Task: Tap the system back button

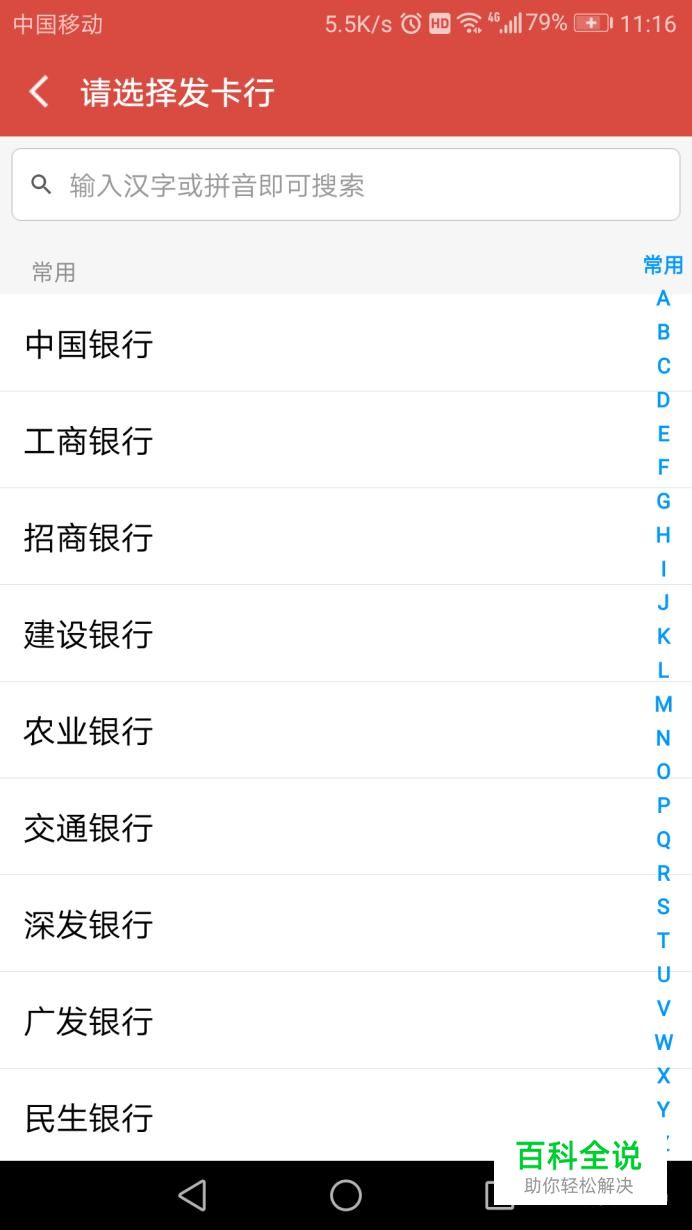Action: [x=192, y=1195]
